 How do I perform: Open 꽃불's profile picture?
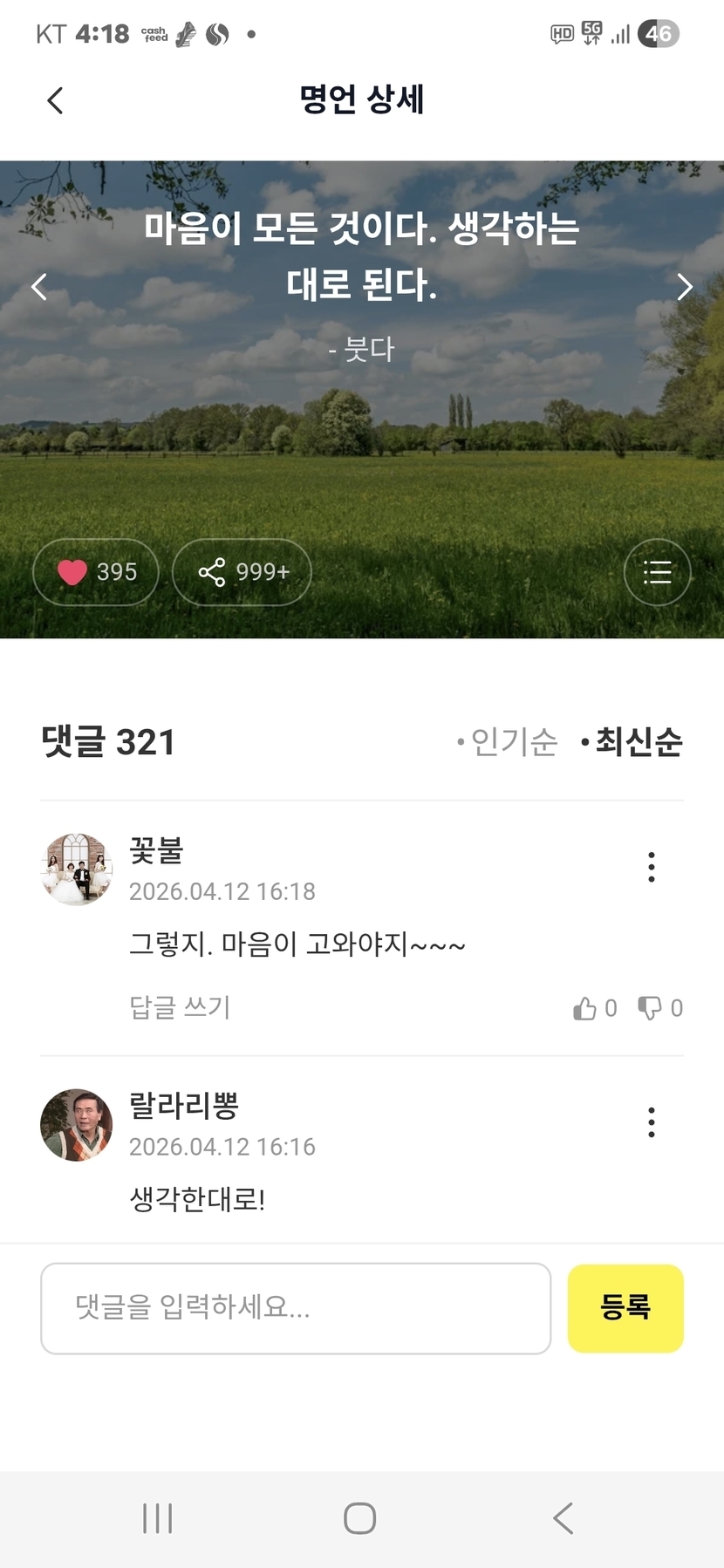coord(77,869)
